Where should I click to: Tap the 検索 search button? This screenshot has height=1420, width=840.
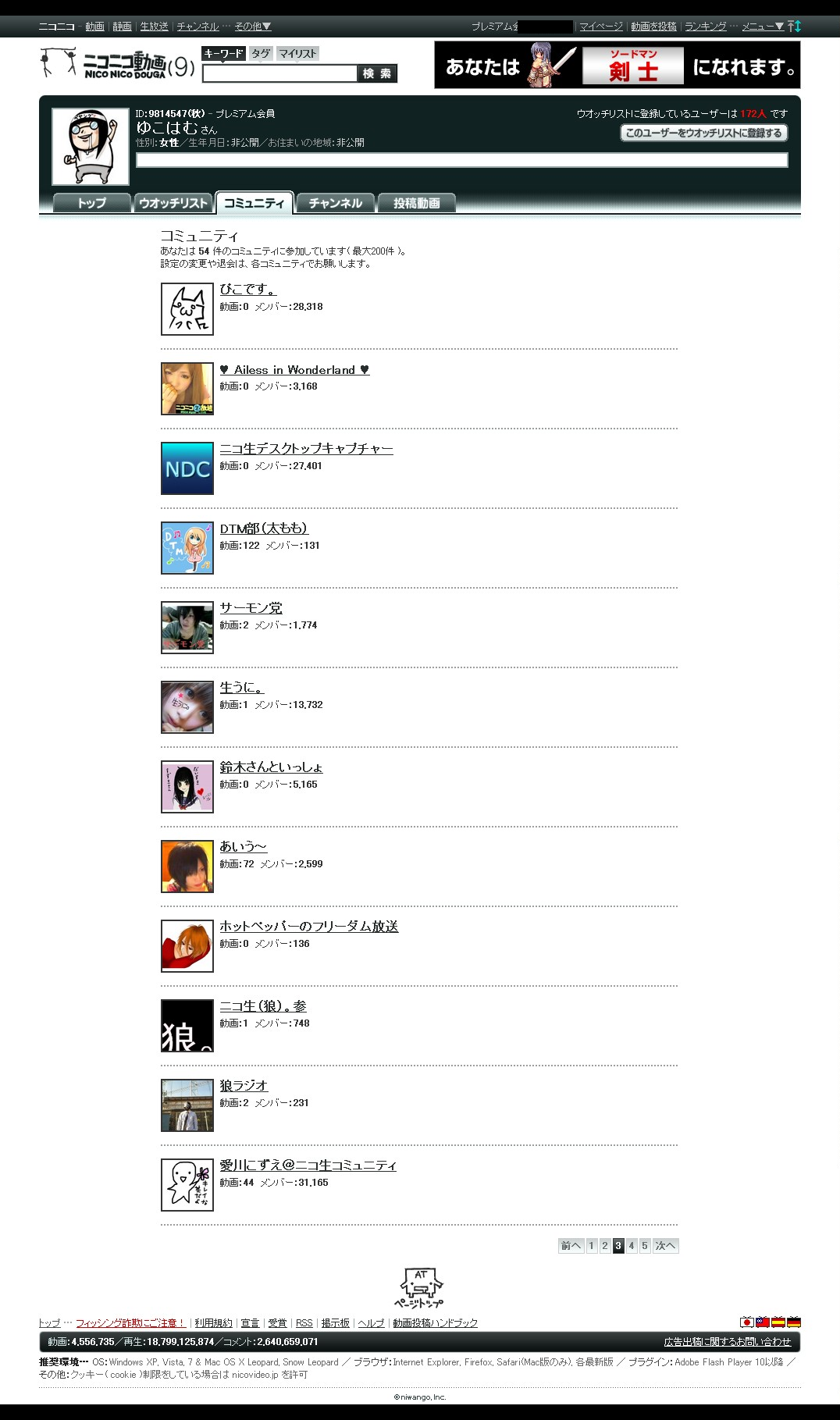377,73
